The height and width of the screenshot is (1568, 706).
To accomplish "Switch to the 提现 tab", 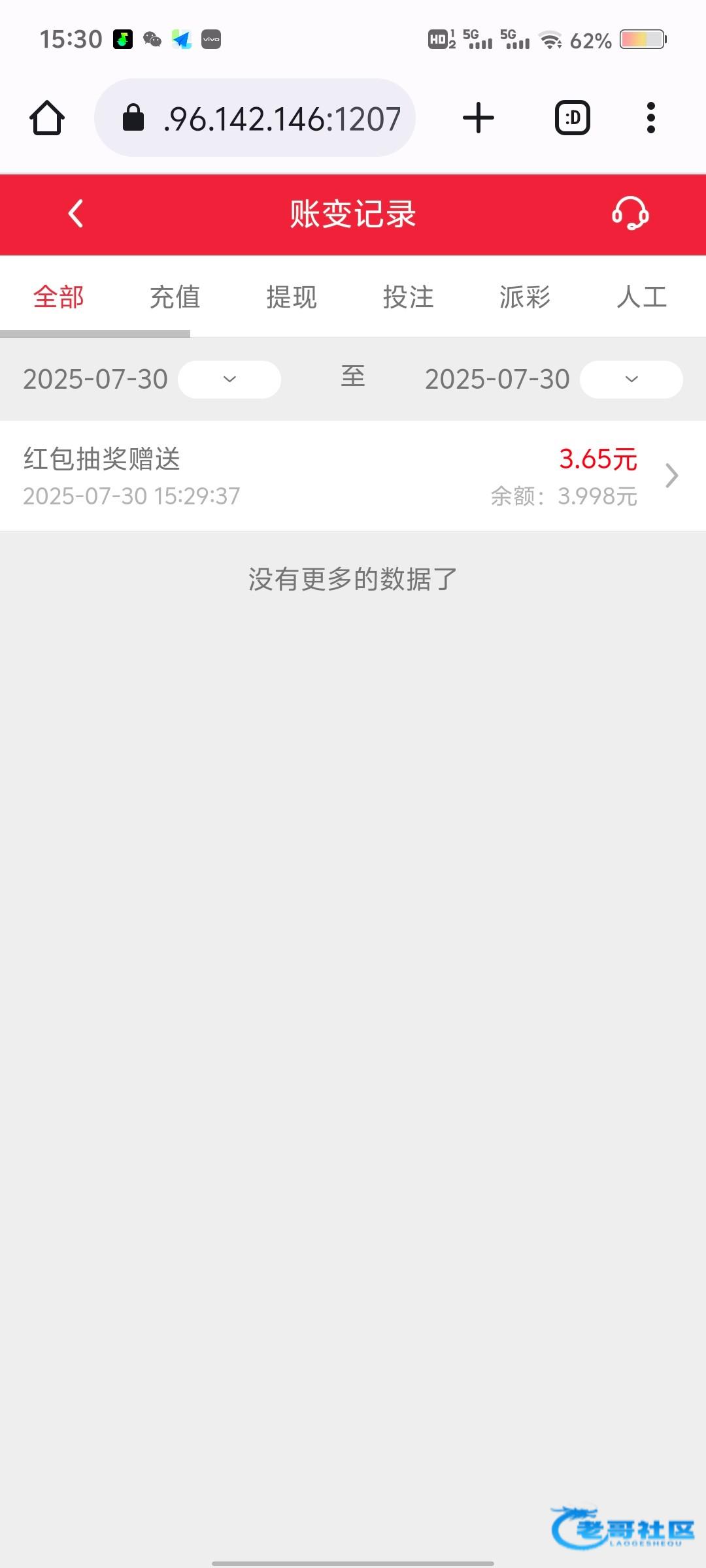I will click(292, 297).
